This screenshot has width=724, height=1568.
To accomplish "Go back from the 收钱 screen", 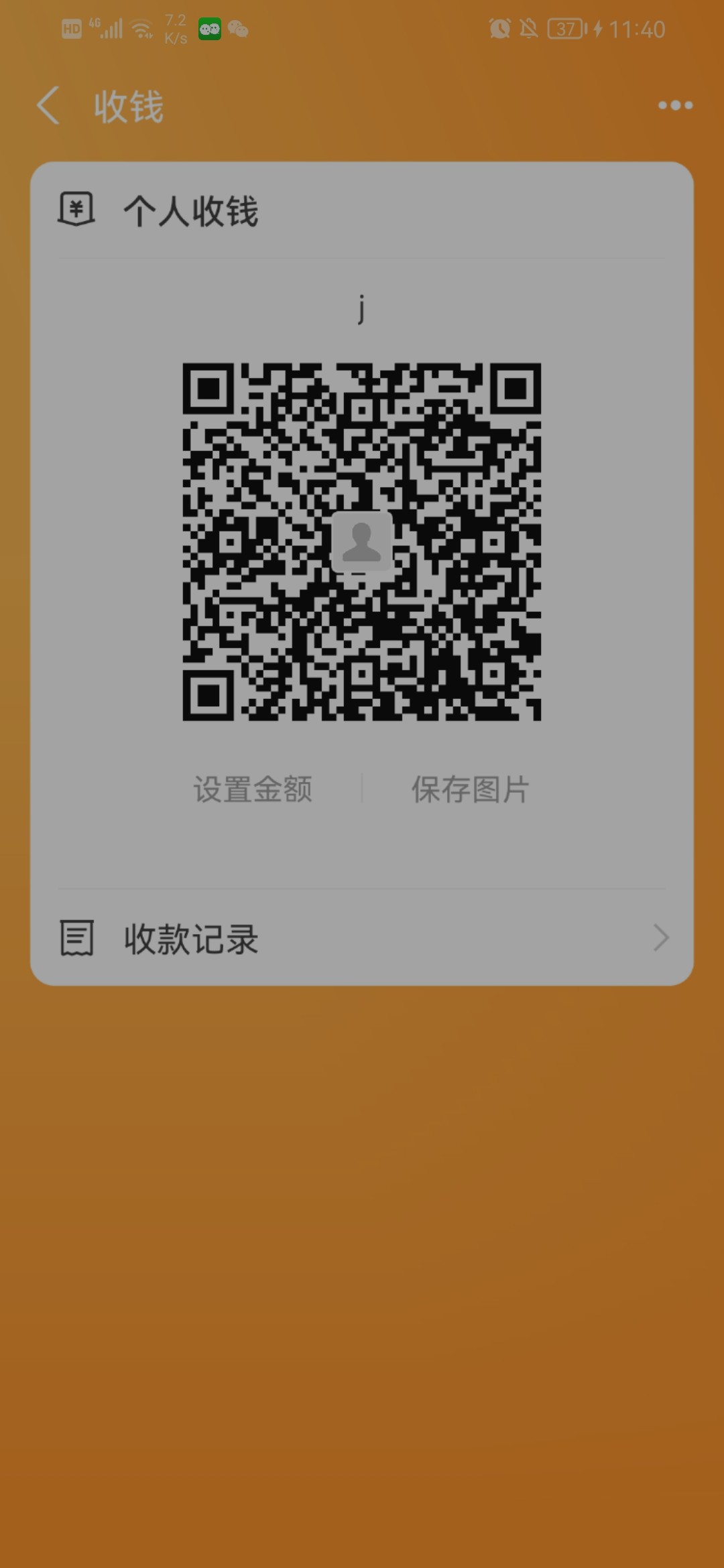I will click(48, 106).
